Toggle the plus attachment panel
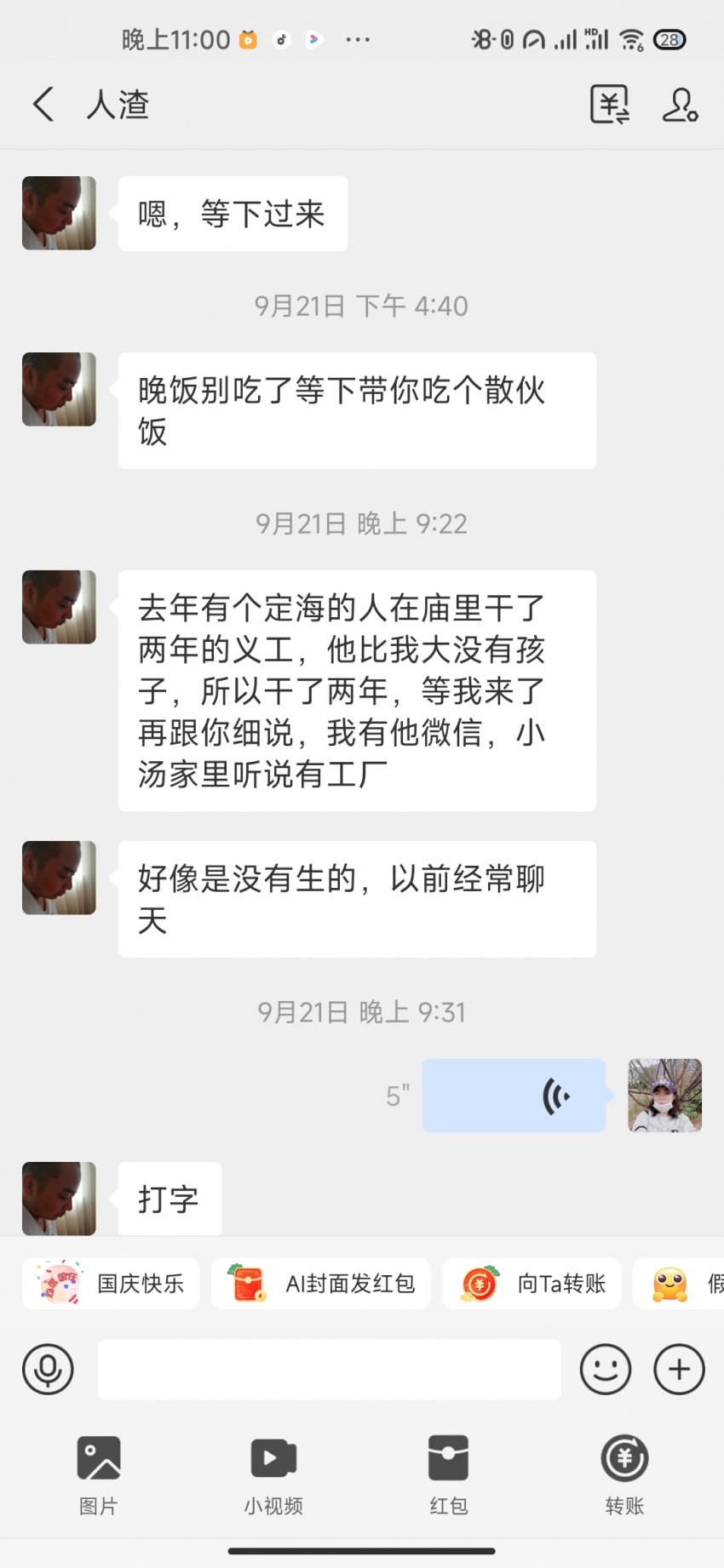This screenshot has height=1568, width=724. (679, 1369)
